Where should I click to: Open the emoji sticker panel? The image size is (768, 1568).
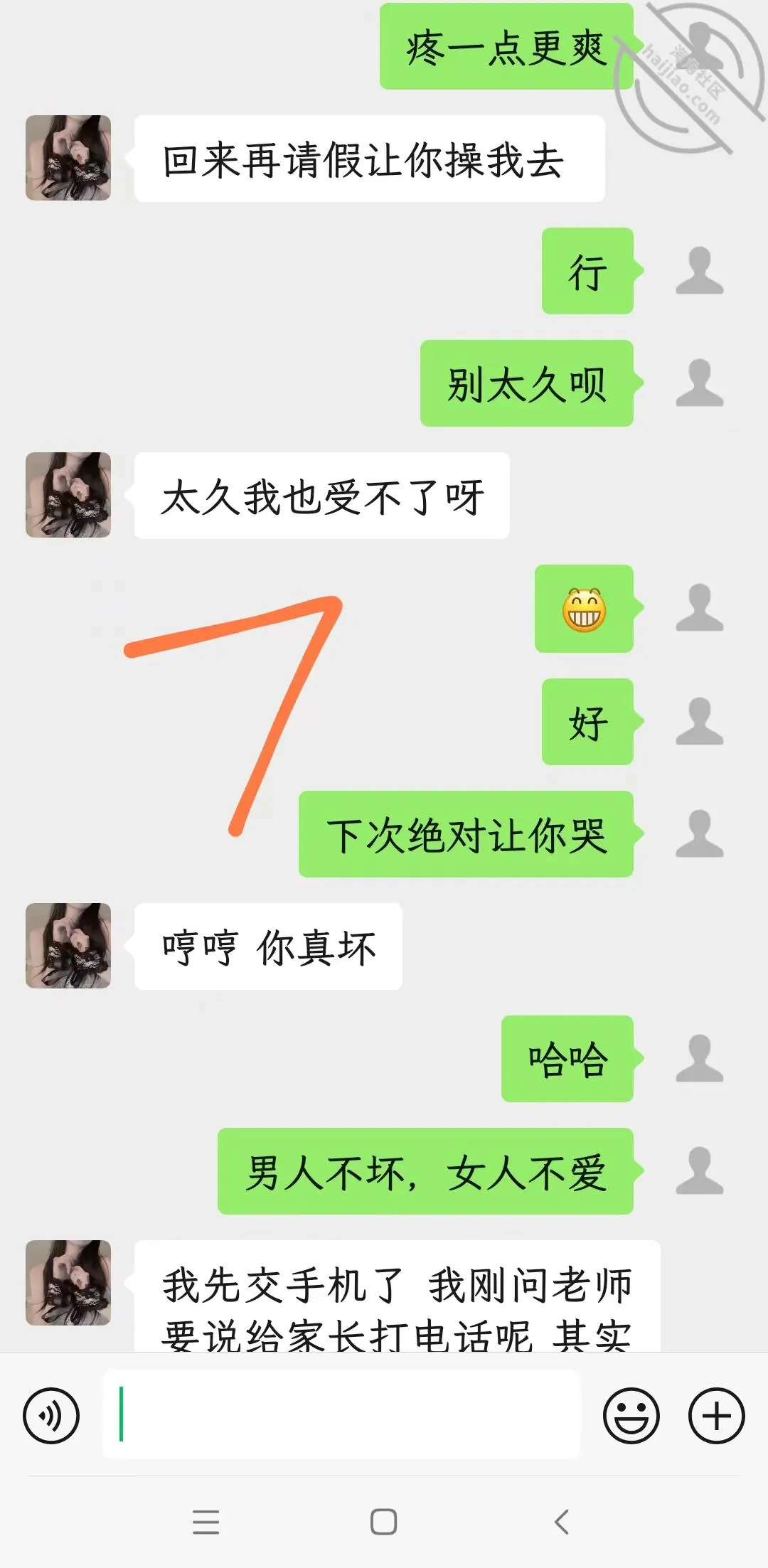click(631, 1415)
